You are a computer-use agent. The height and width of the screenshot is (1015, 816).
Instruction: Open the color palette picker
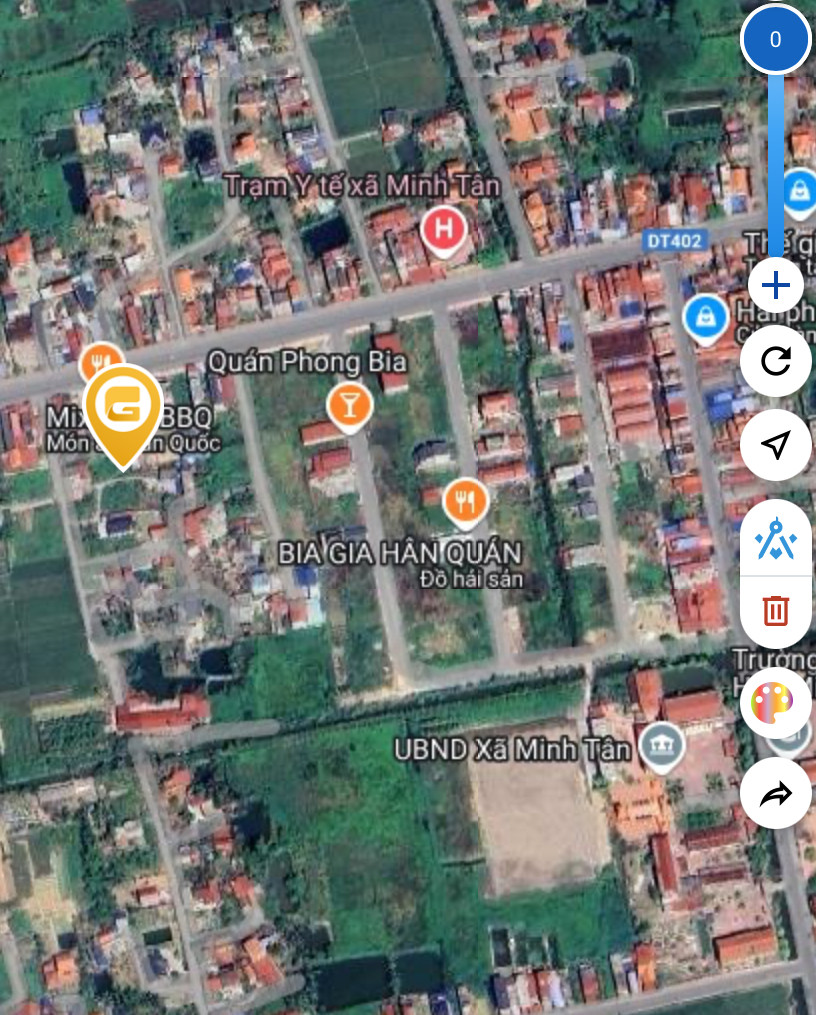(x=776, y=703)
